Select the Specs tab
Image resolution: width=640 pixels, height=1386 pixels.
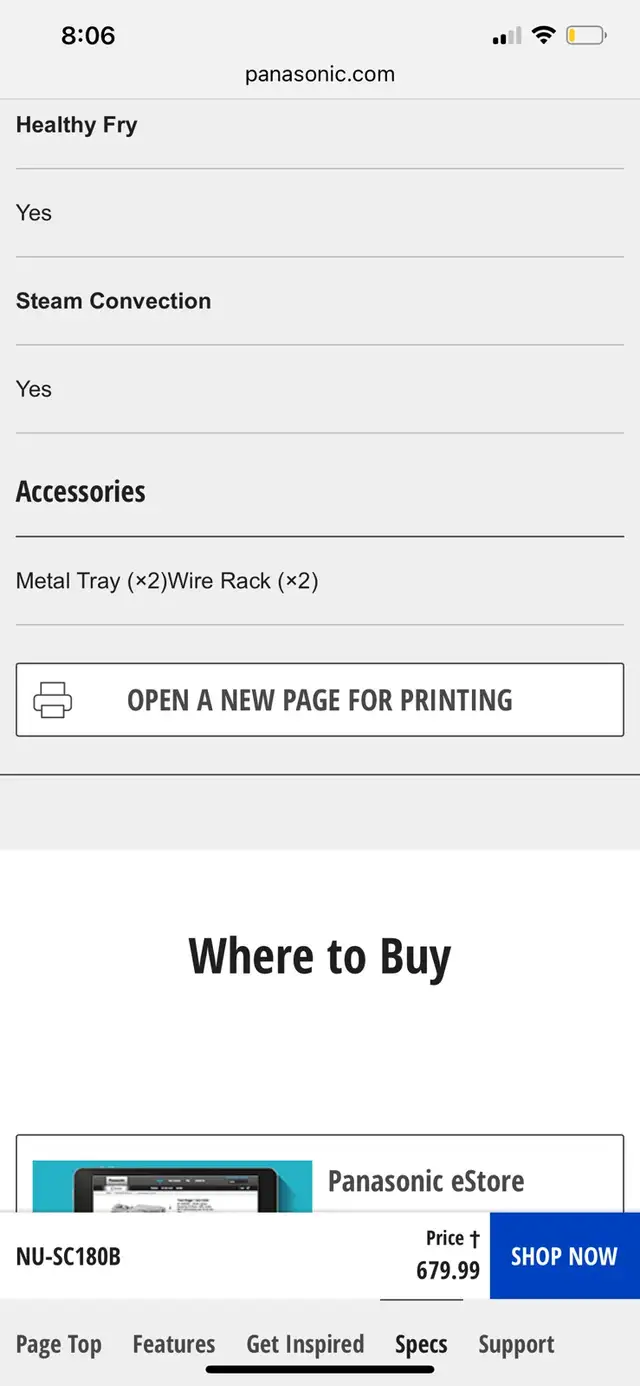(421, 1345)
